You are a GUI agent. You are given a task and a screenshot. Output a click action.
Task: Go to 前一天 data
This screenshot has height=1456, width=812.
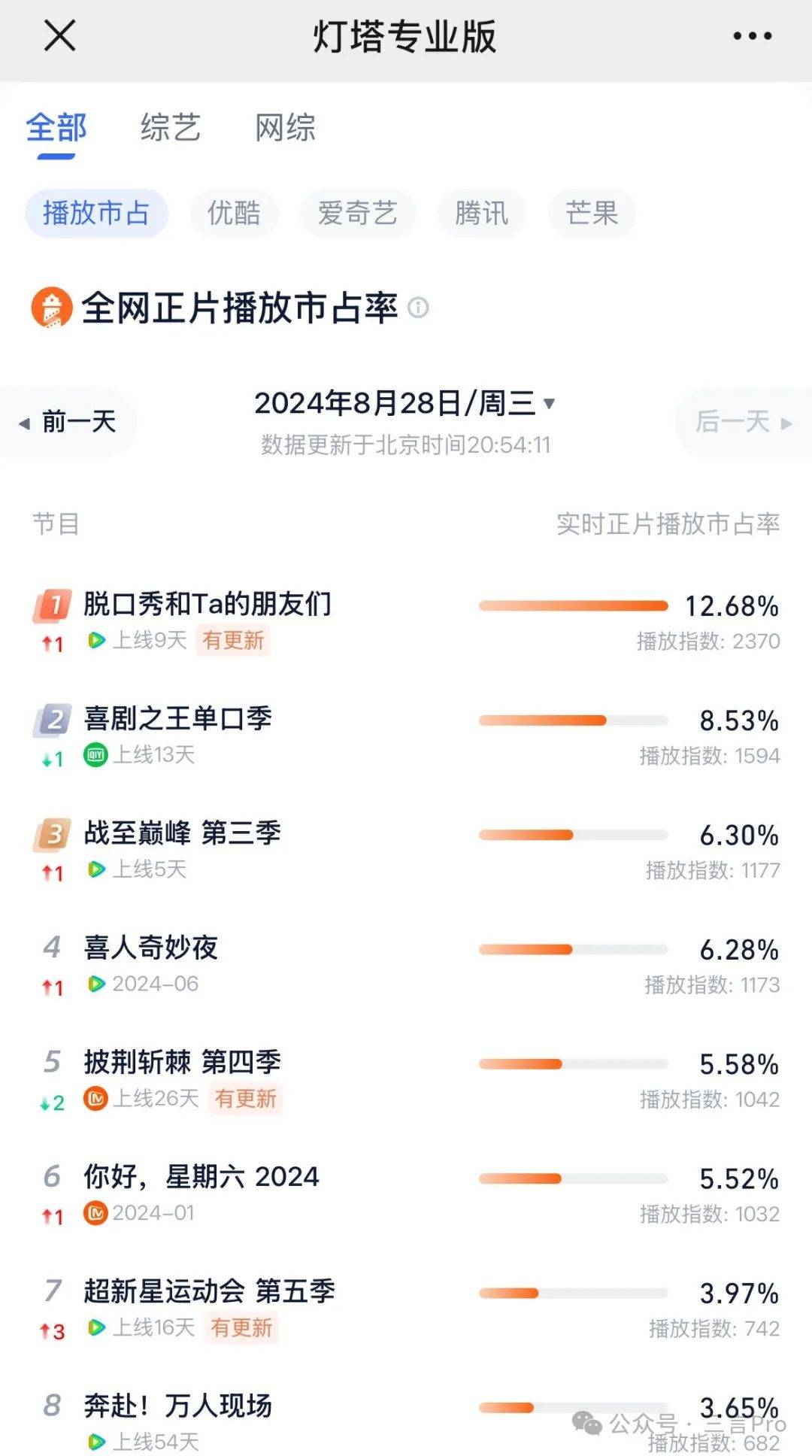tap(68, 422)
